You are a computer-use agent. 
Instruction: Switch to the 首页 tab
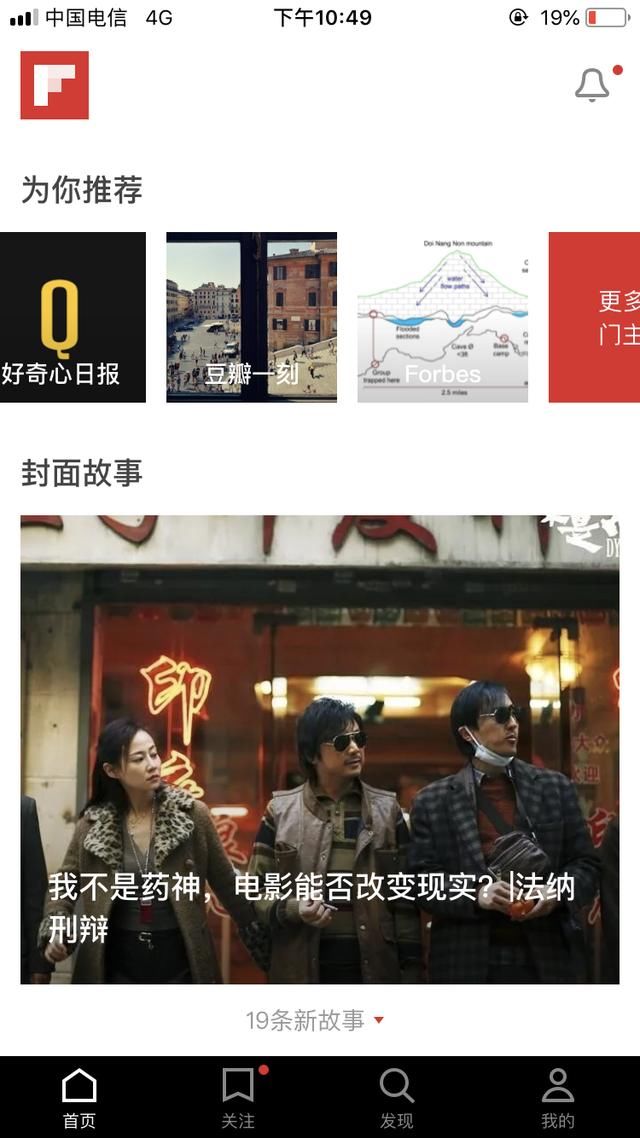[79, 1097]
